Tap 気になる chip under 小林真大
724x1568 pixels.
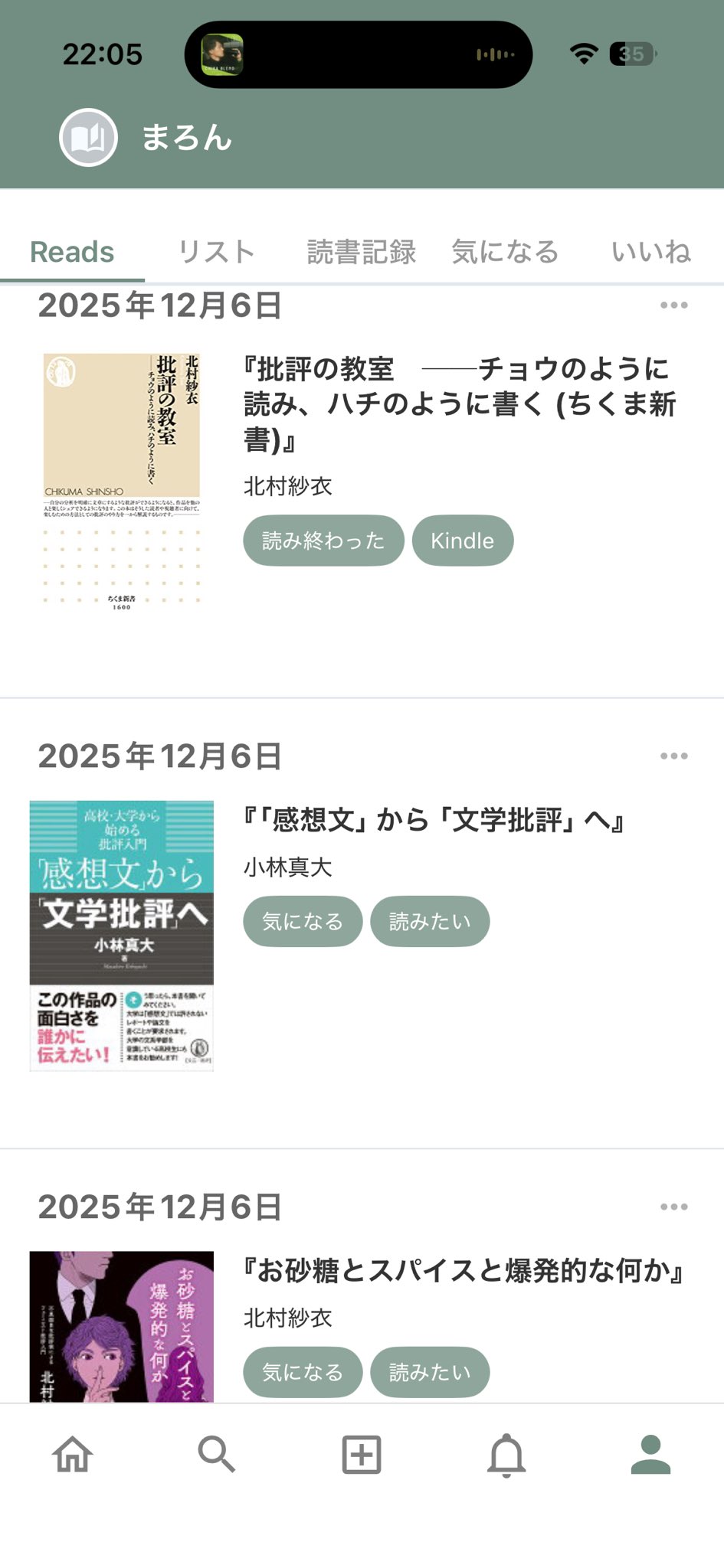pyautogui.click(x=302, y=921)
